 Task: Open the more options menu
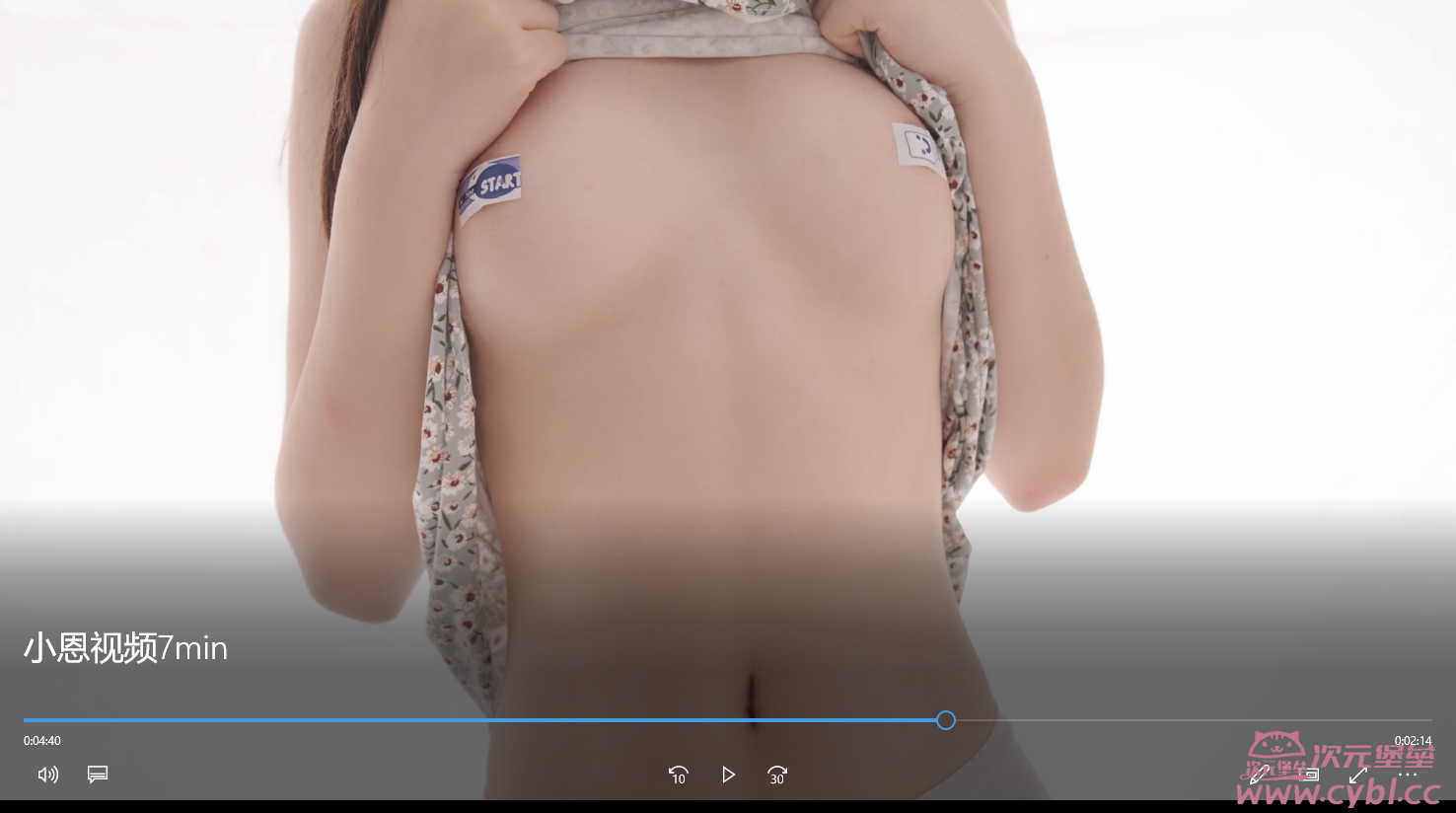1408,775
